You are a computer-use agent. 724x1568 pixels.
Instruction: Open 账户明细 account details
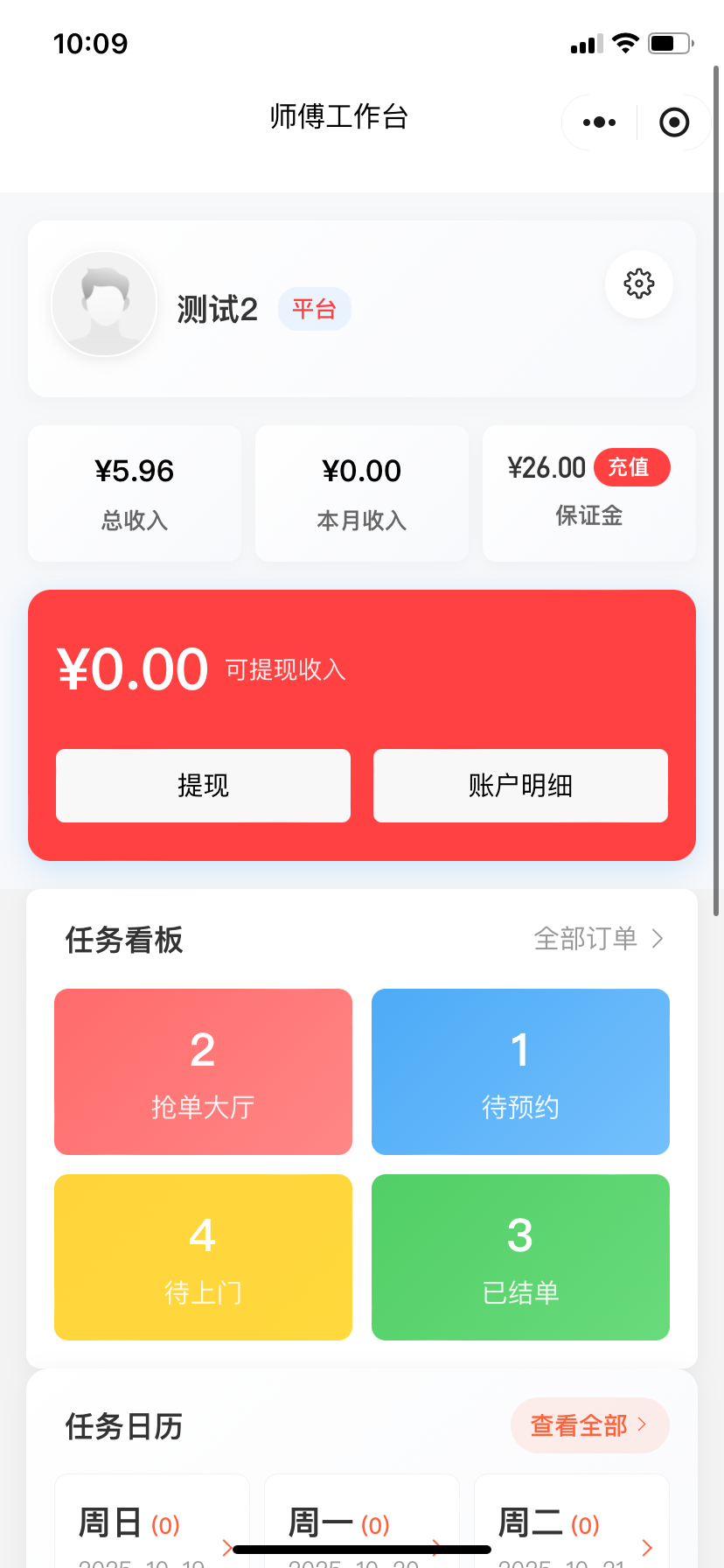(x=520, y=786)
